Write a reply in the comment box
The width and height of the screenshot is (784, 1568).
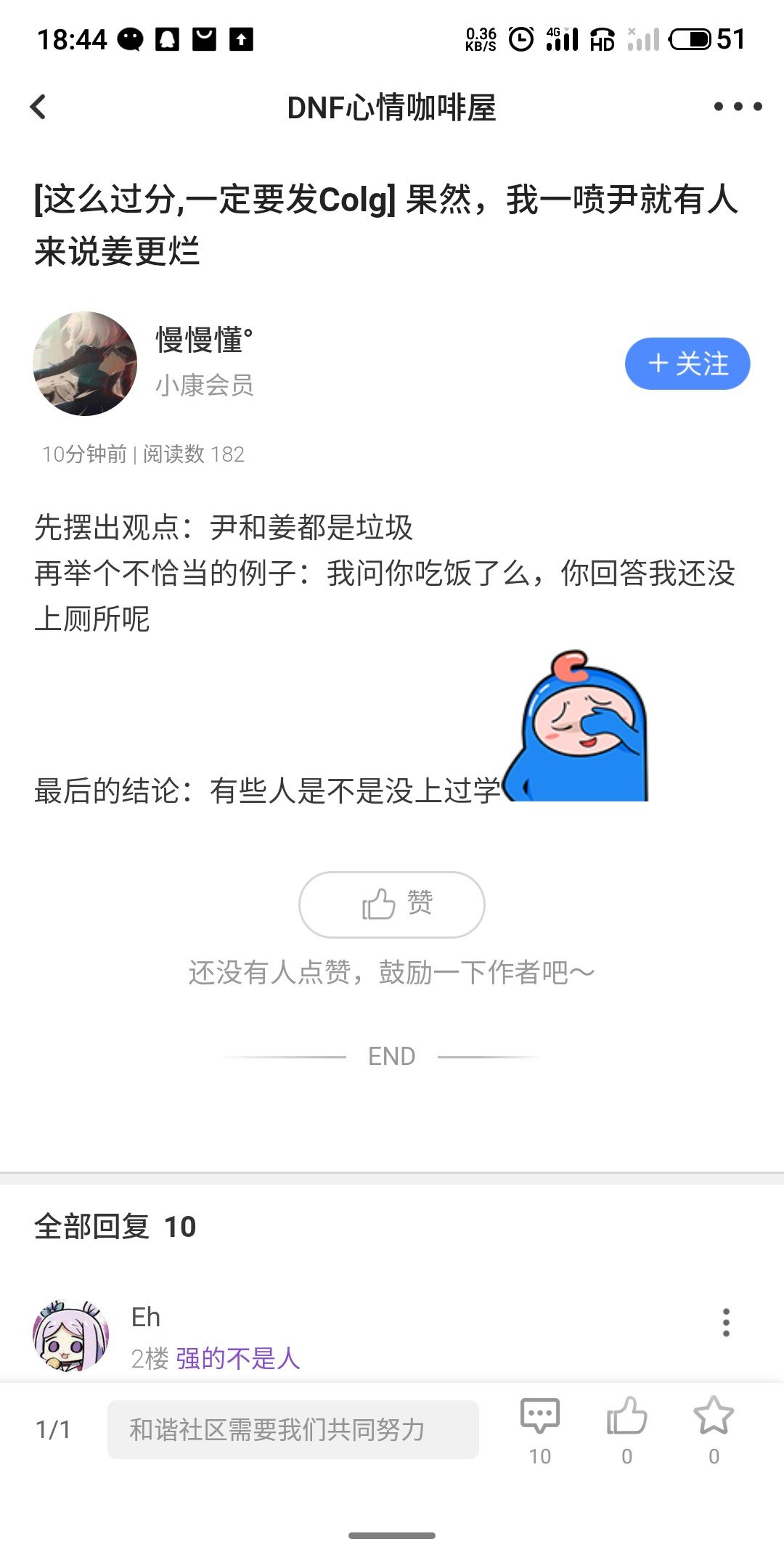point(293,1429)
